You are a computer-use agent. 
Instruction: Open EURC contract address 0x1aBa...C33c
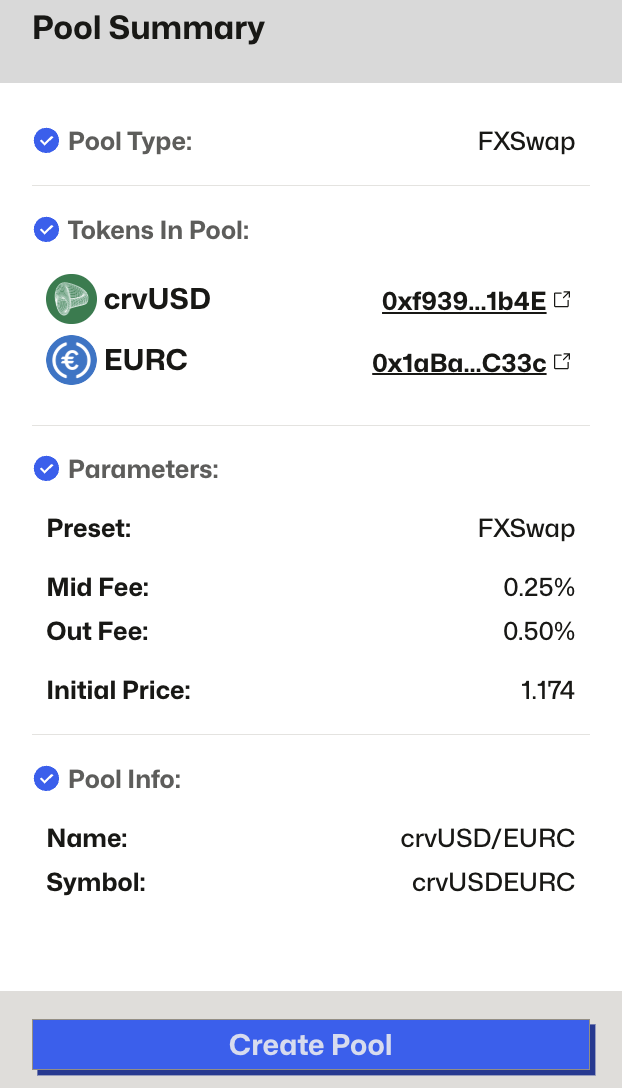point(459,363)
